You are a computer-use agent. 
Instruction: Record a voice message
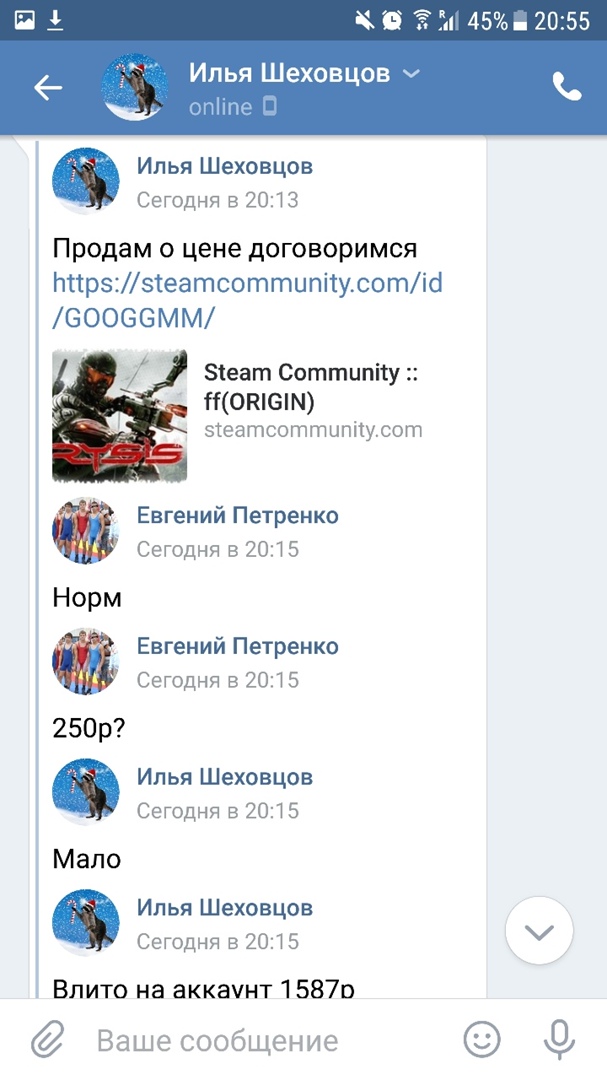[559, 1040]
